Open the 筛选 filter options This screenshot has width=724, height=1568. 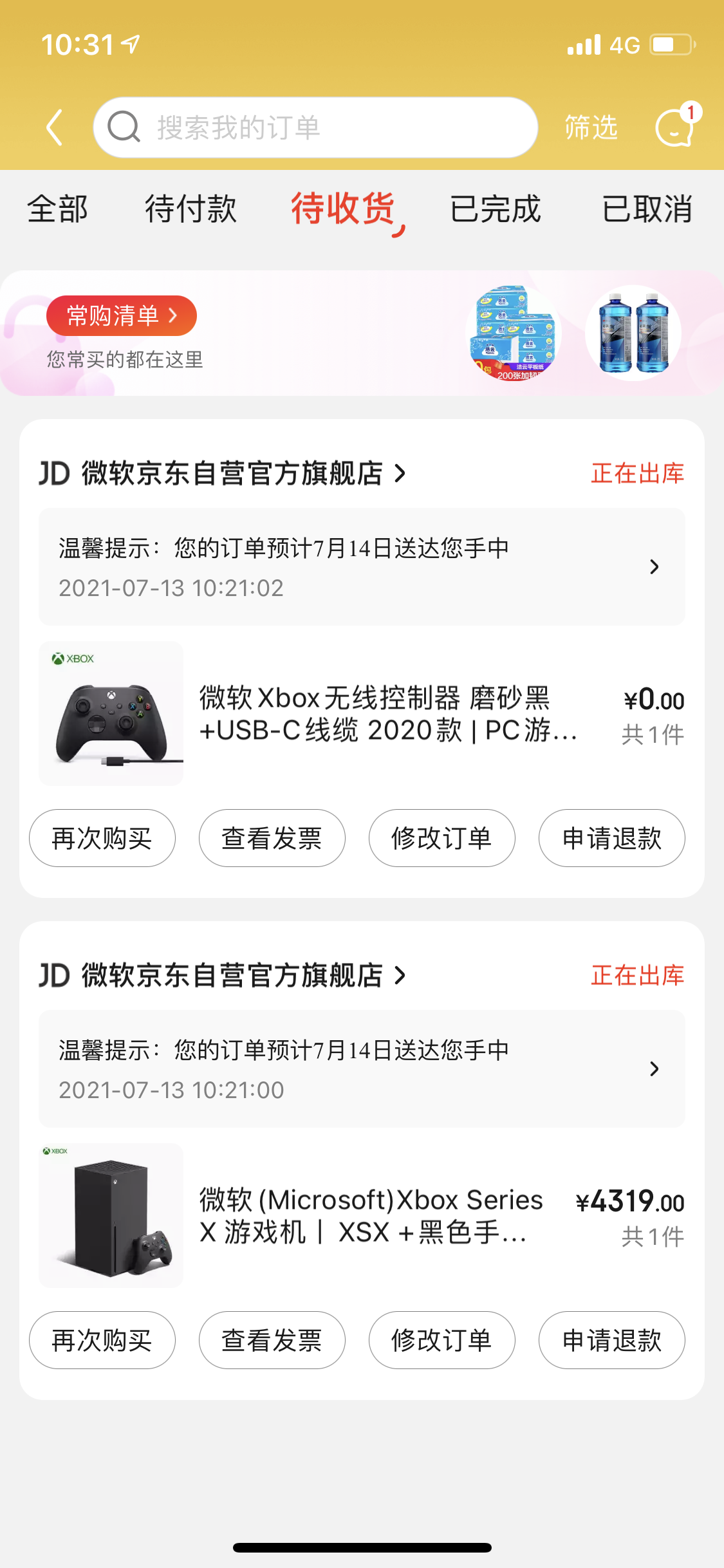tap(591, 127)
